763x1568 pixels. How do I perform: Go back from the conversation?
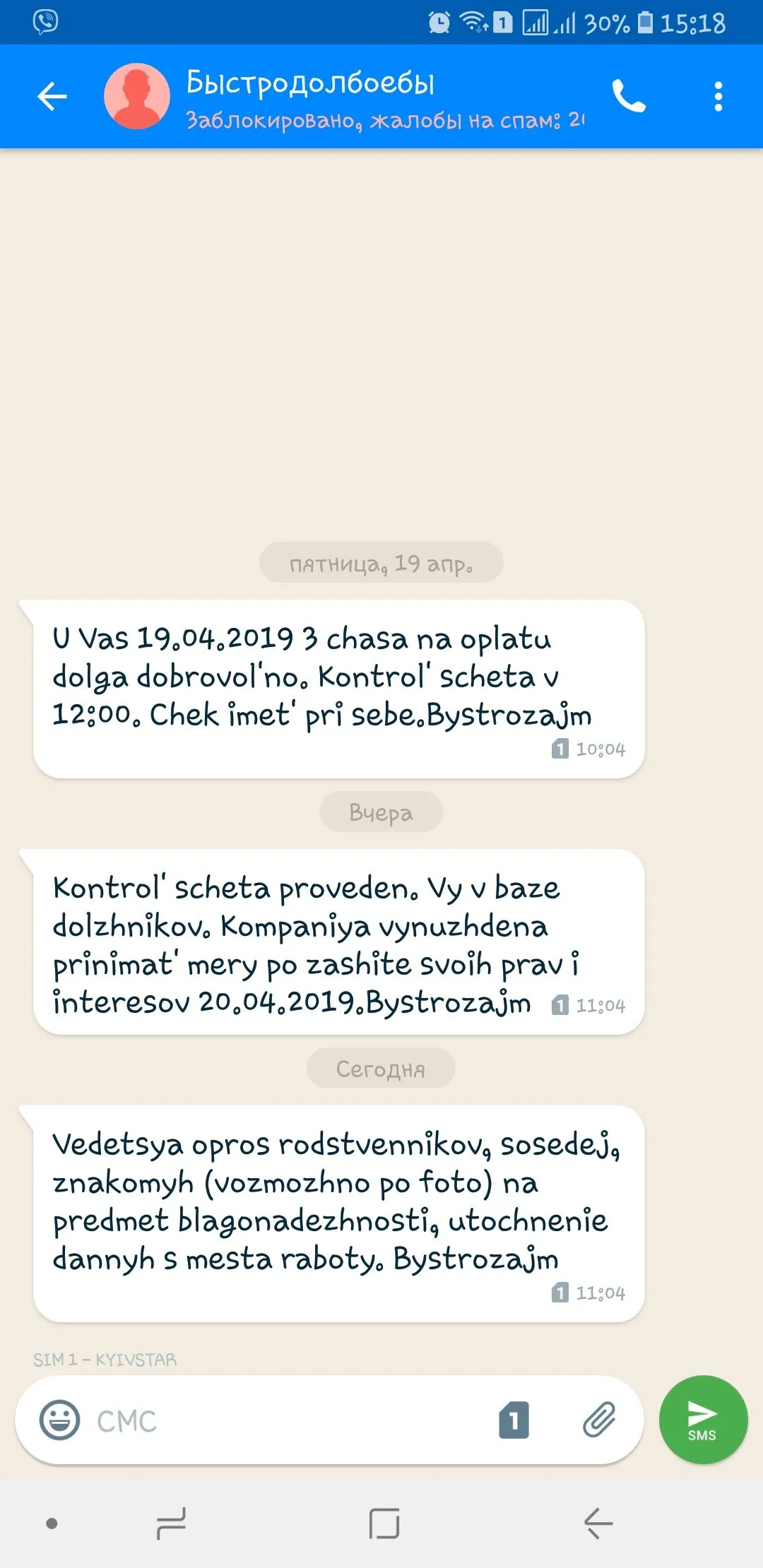click(x=52, y=97)
